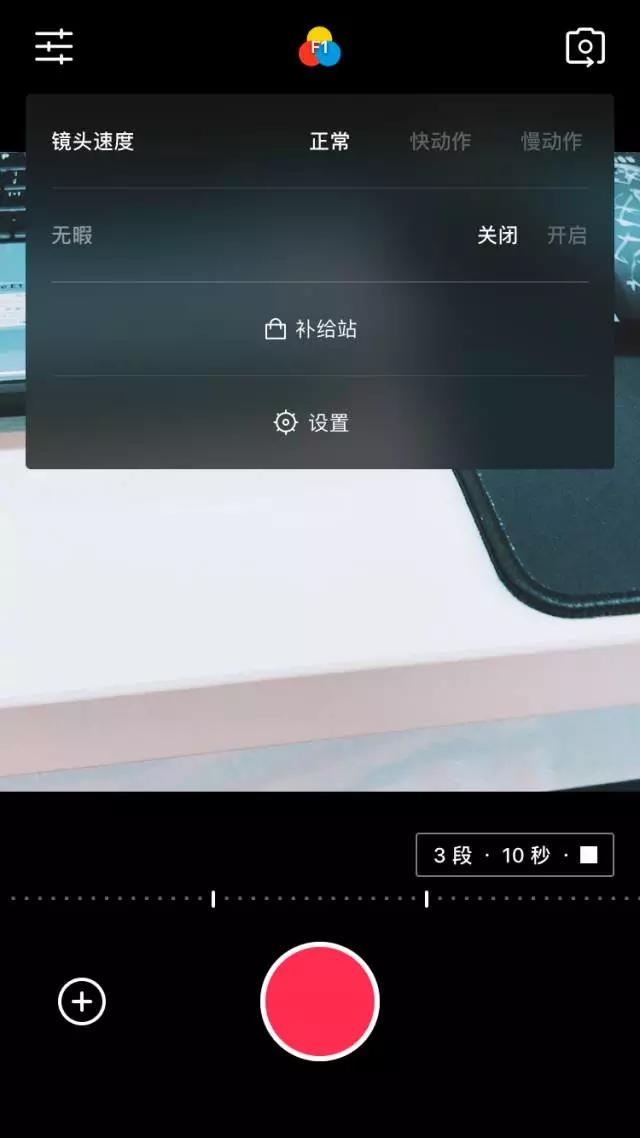Open the F1 filter selector
640x1138 pixels.
(x=319, y=47)
